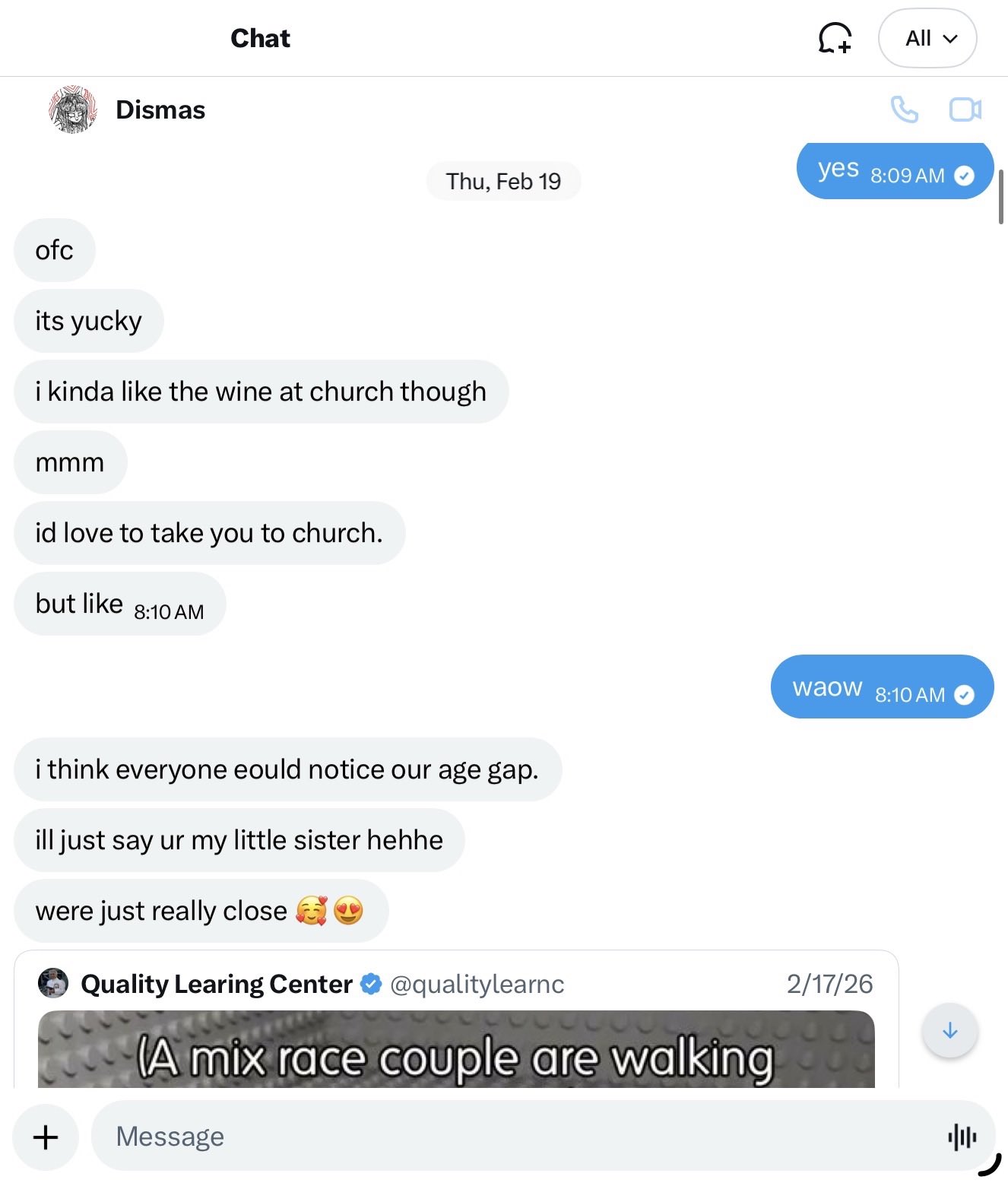This screenshot has width=1008, height=1183.
Task: Open the plus attachment menu
Action: pyautogui.click(x=46, y=1137)
